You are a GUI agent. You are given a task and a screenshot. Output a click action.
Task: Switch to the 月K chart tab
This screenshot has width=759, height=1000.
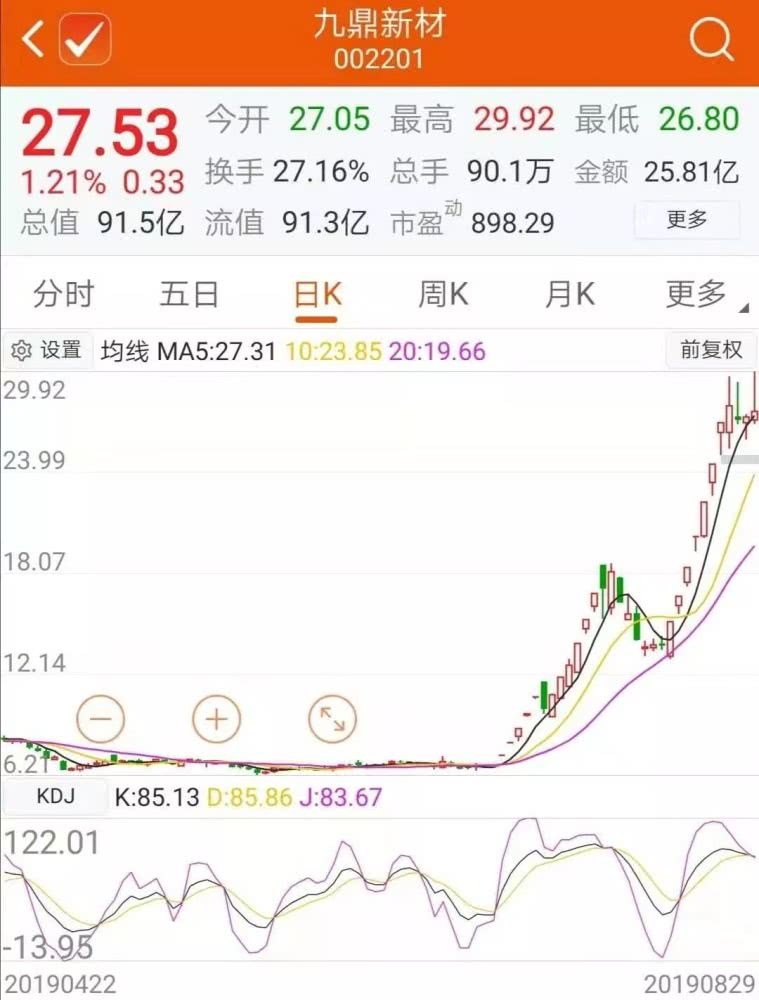point(569,294)
